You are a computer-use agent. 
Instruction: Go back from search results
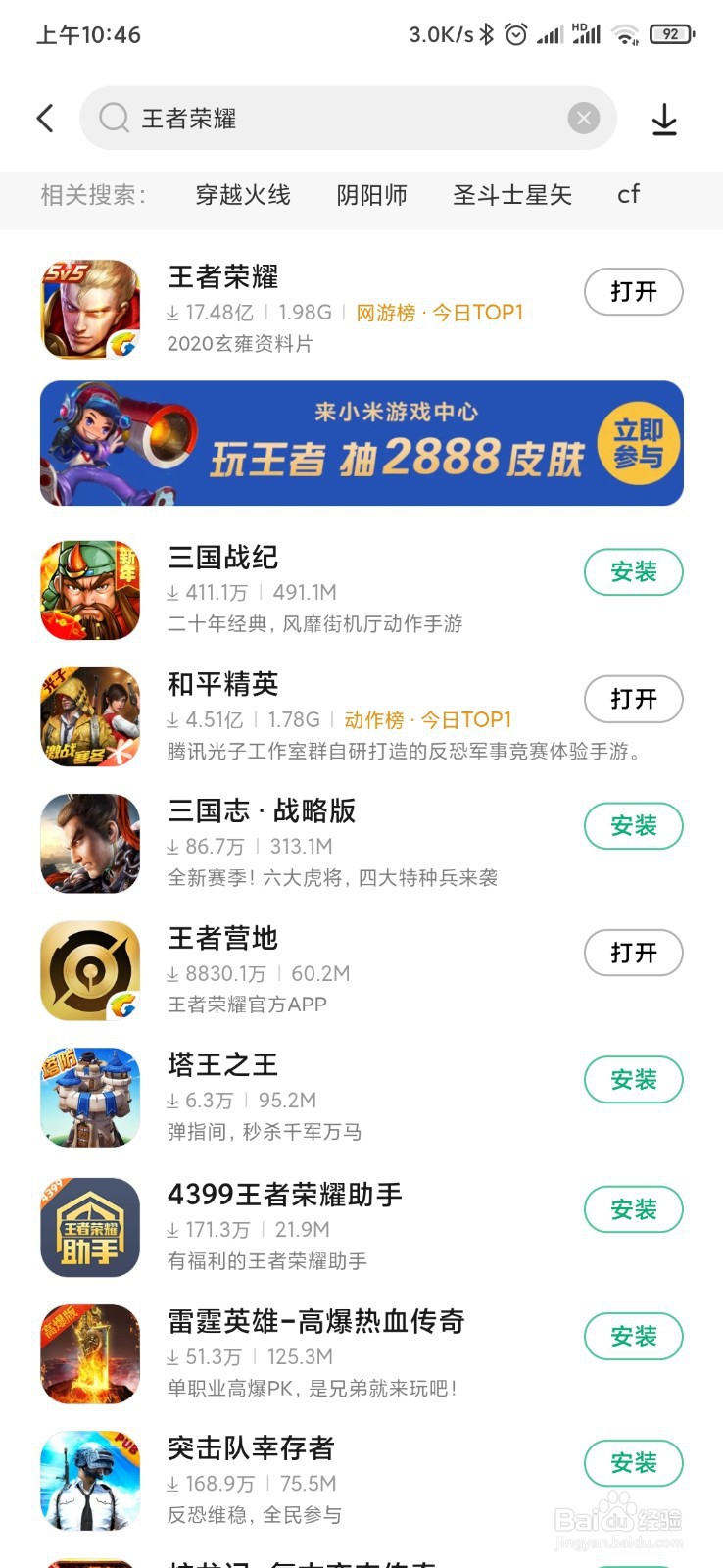[45, 119]
